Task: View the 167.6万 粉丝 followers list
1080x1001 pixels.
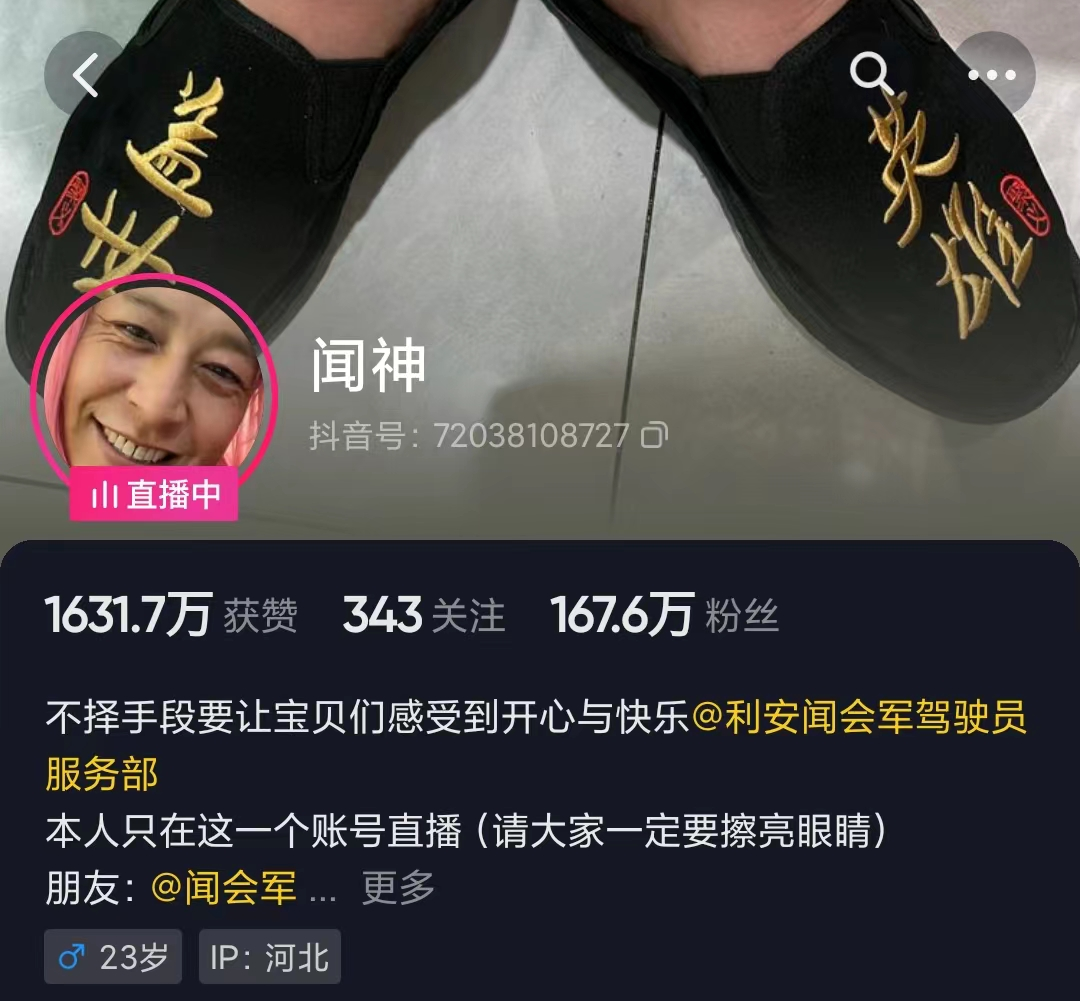Action: pyautogui.click(x=664, y=616)
